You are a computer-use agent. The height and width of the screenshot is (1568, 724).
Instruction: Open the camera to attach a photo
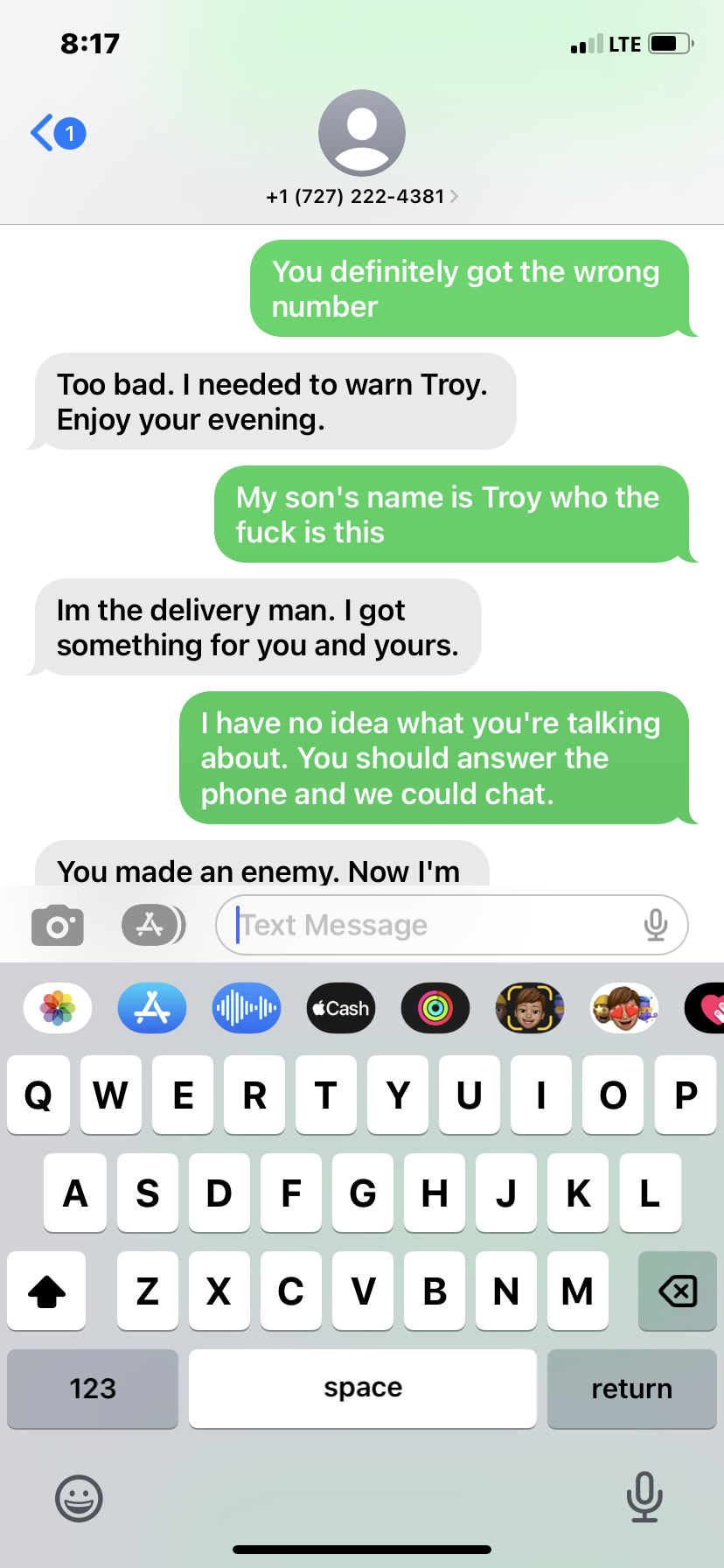(58, 925)
